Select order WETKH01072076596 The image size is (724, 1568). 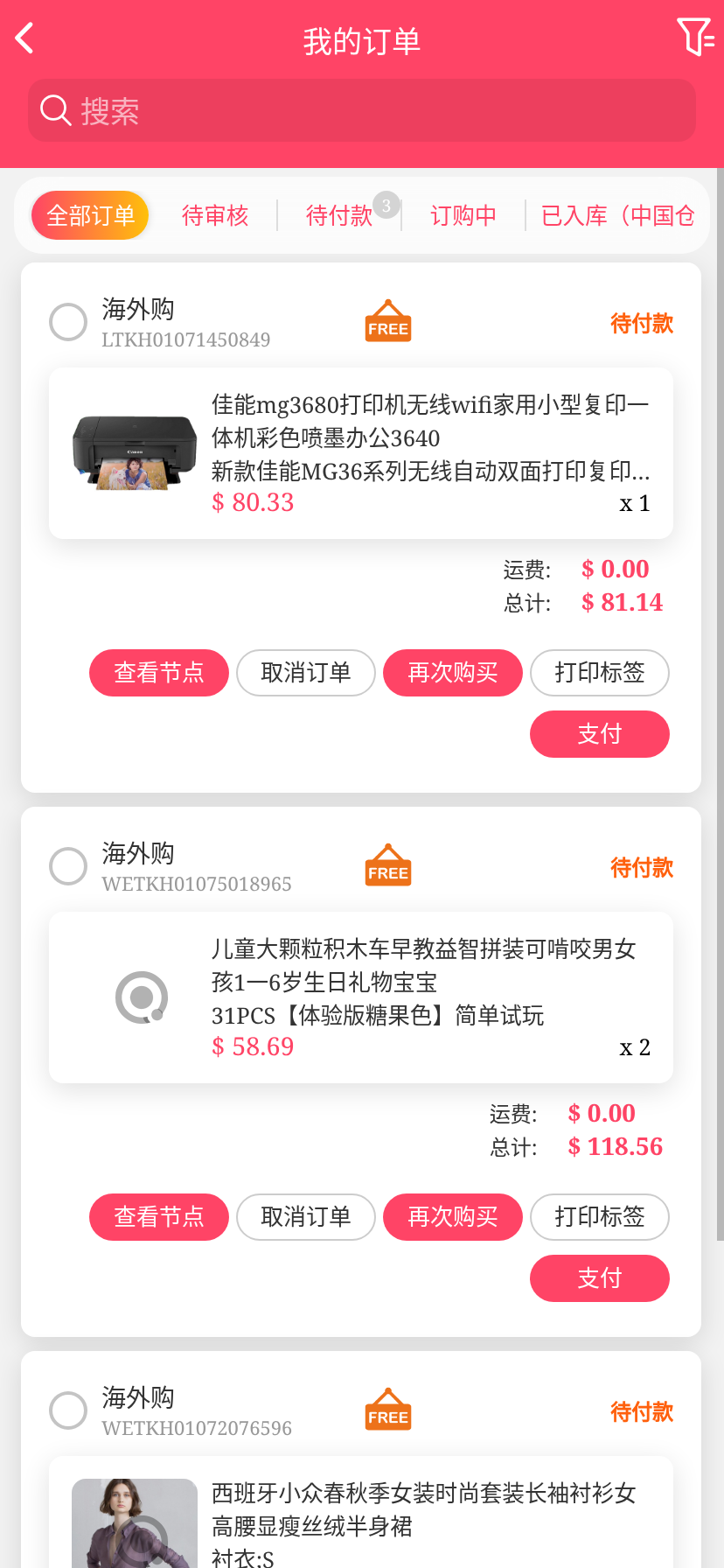tap(68, 1410)
